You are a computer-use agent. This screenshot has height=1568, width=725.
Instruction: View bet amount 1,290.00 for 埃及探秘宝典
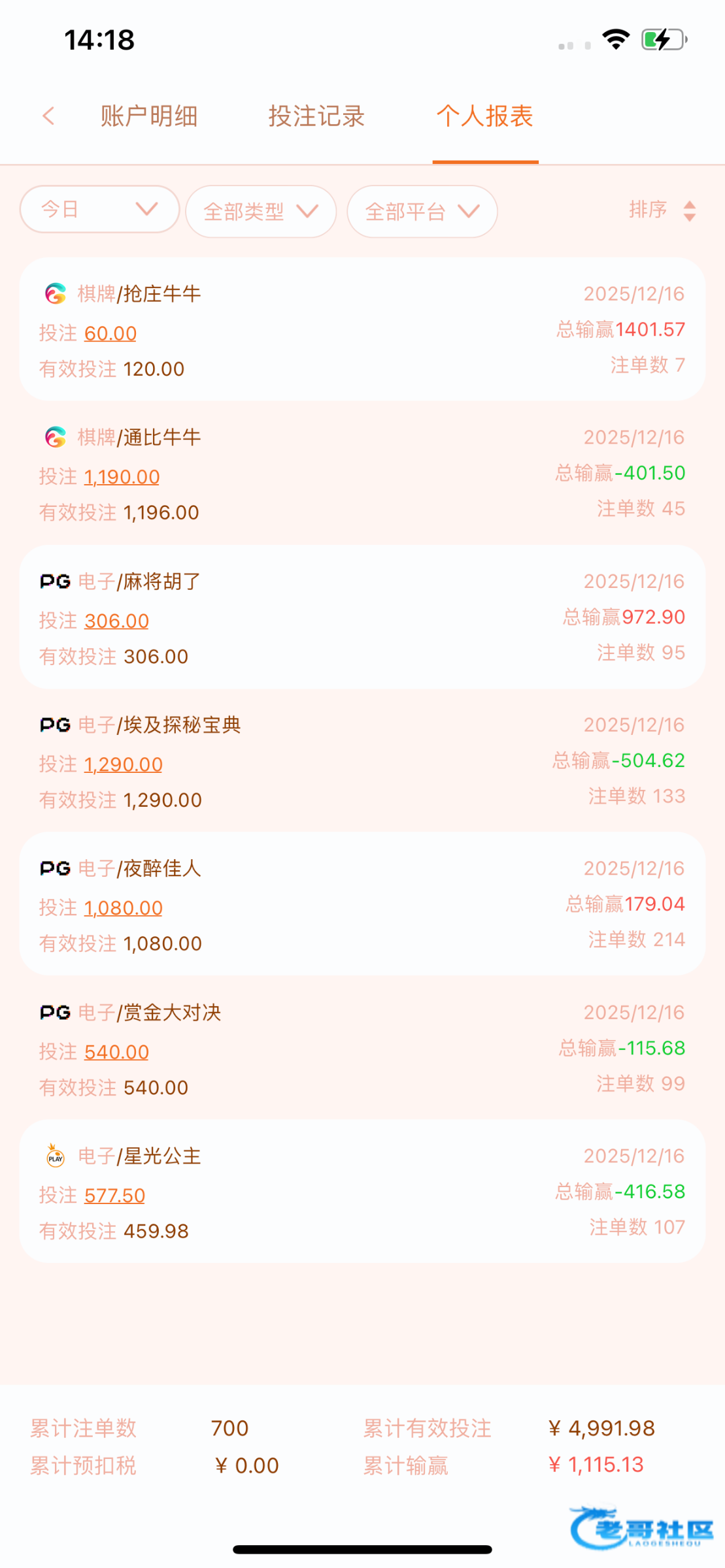click(x=123, y=764)
